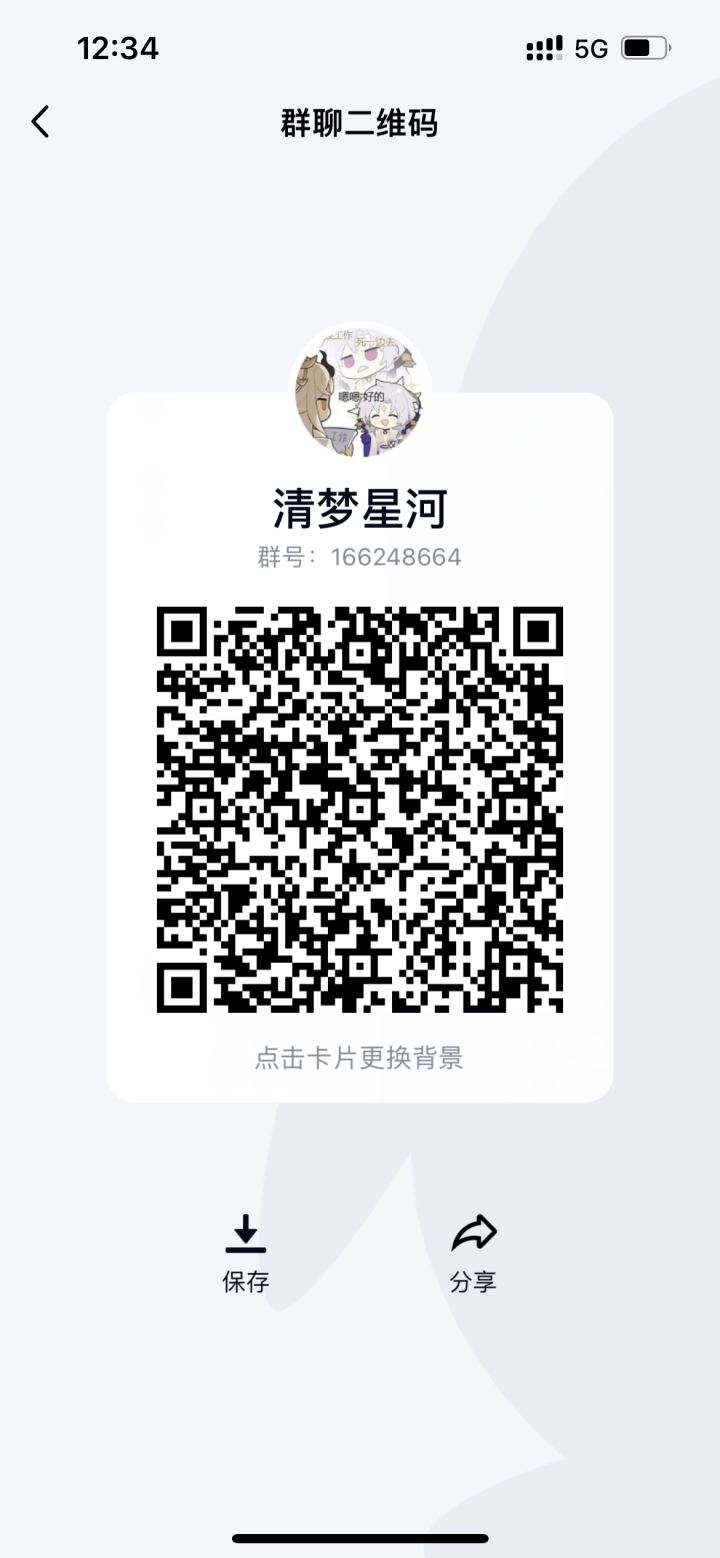Tap the download icon above 保存
The image size is (720, 1558).
click(x=245, y=1234)
